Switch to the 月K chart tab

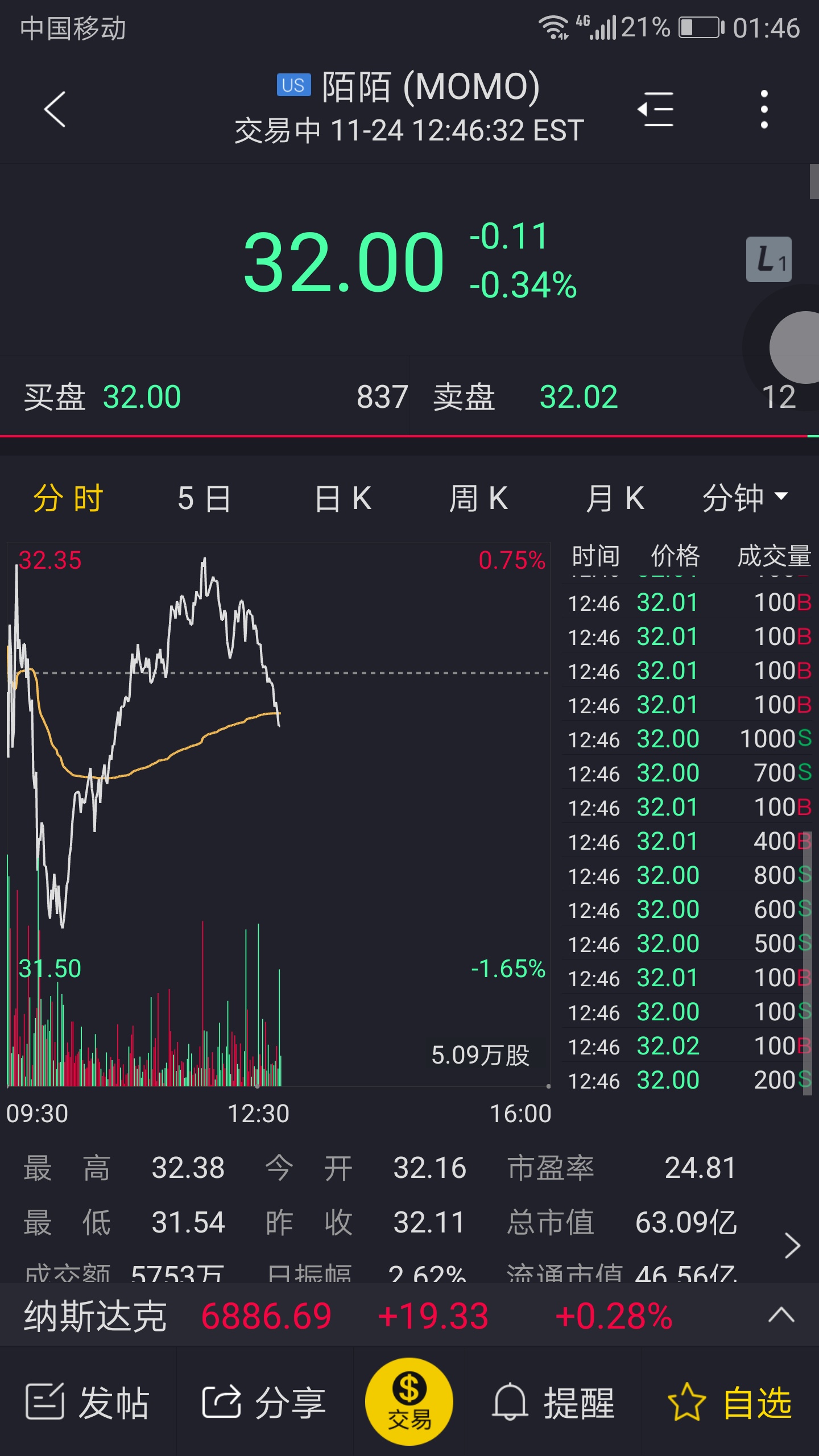(x=615, y=498)
